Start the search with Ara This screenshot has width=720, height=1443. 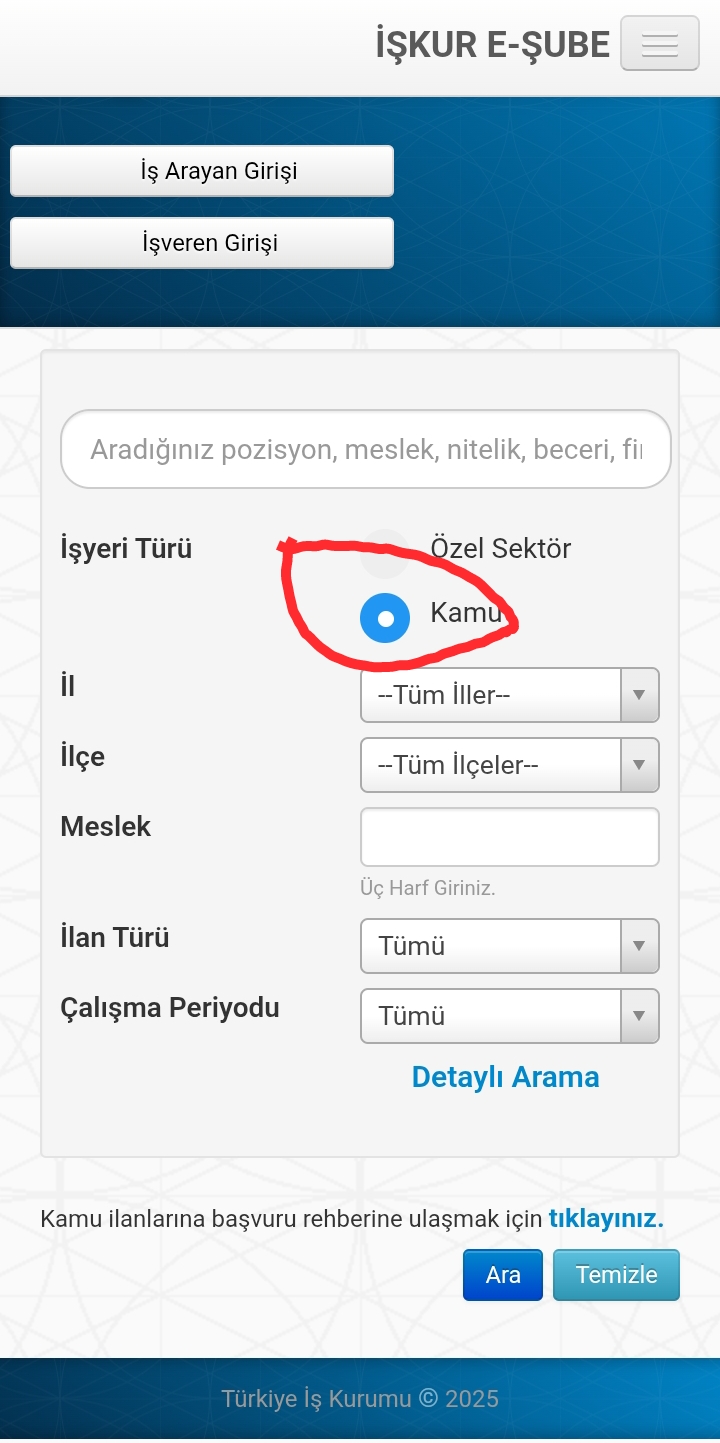[x=503, y=1275]
